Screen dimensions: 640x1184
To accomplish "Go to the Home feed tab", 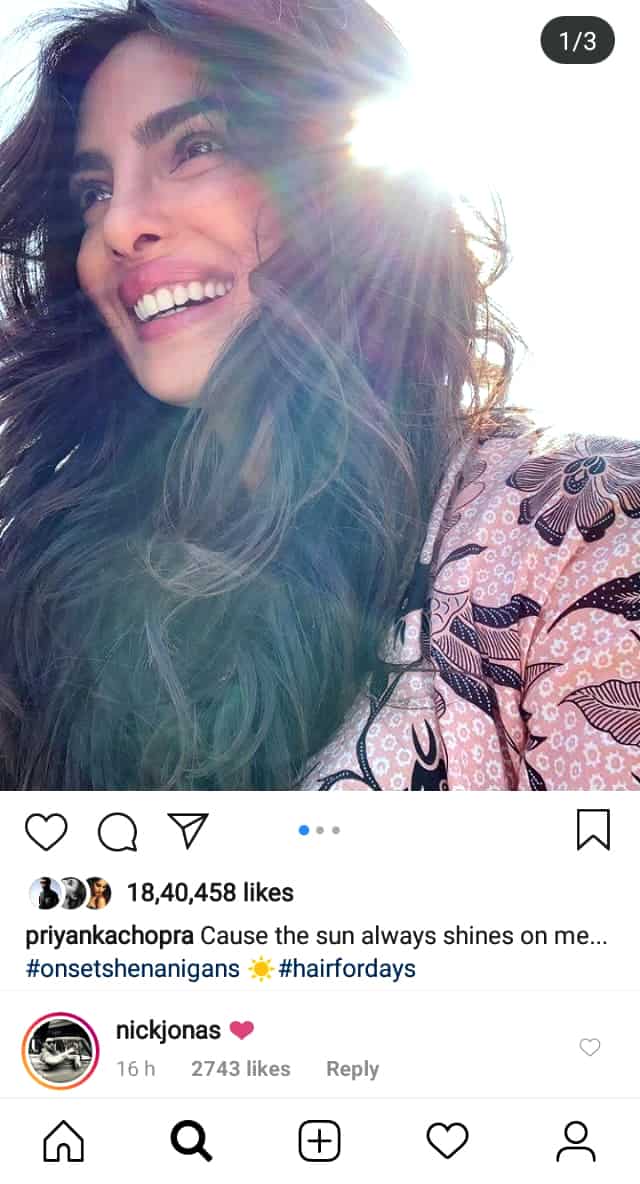I will [x=63, y=1140].
